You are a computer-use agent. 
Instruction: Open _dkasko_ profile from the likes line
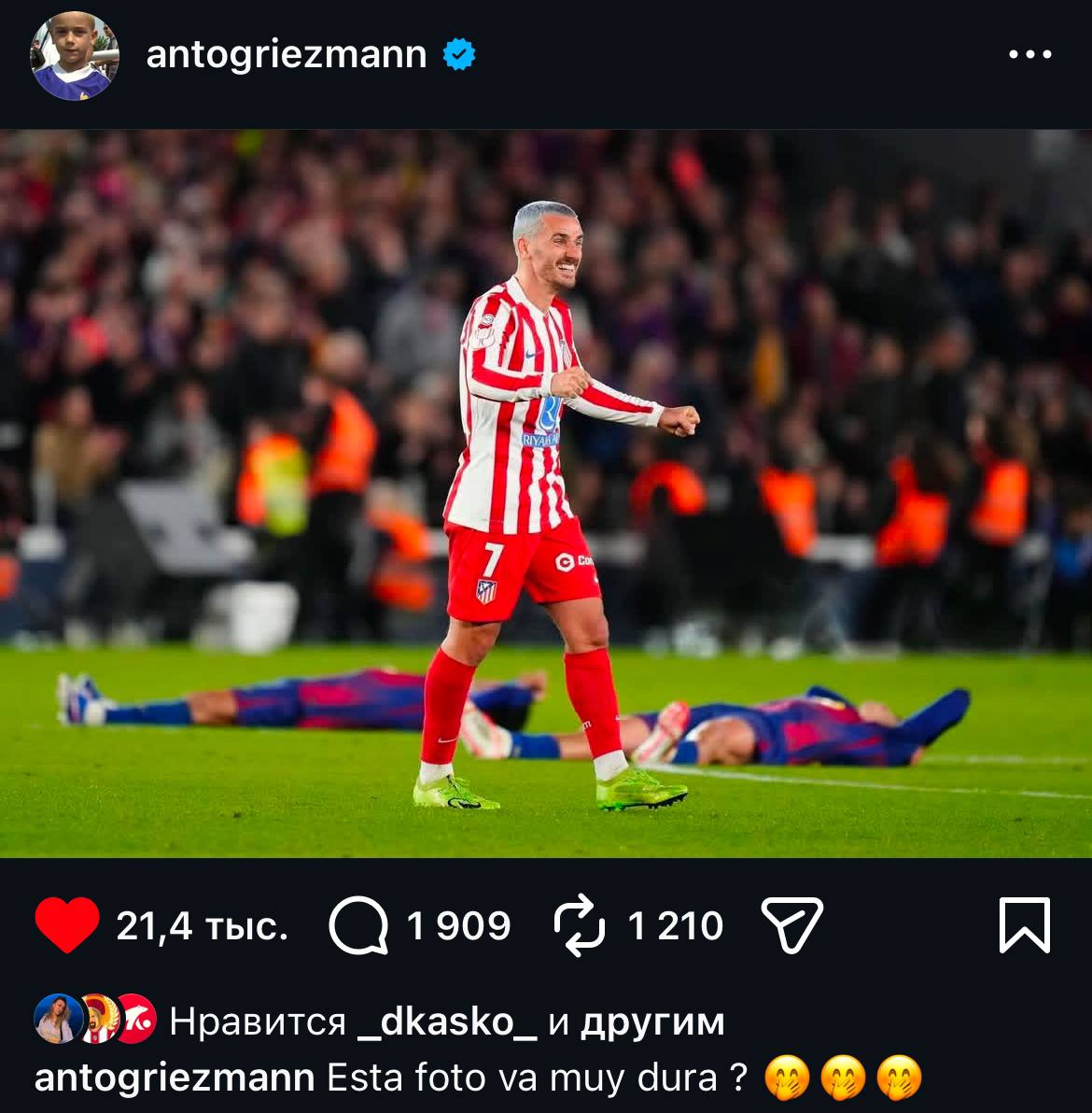point(447,1022)
